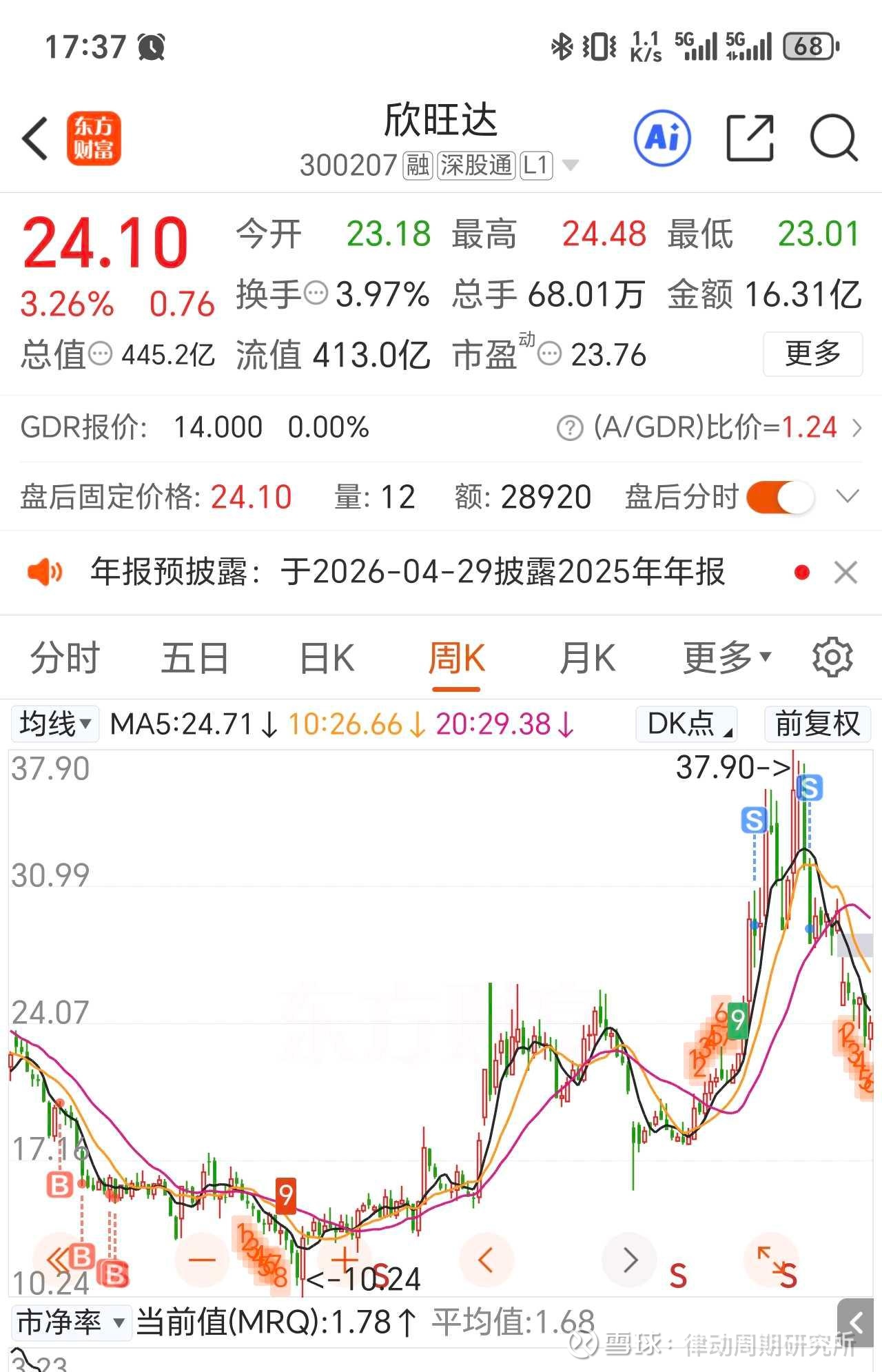Open the A/GDR price ratio details
The image size is (882, 1372).
857,428
